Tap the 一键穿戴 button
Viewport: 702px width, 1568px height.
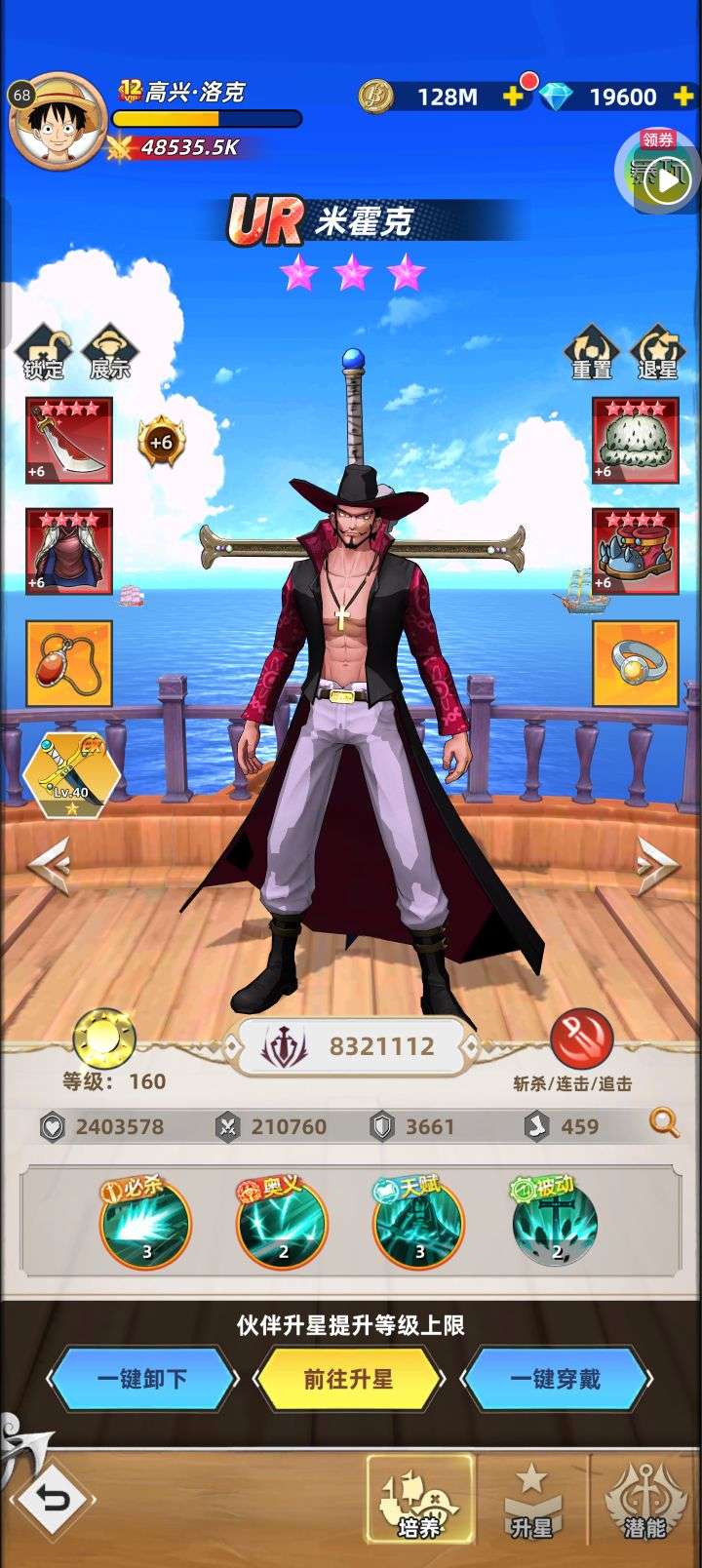(556, 1379)
